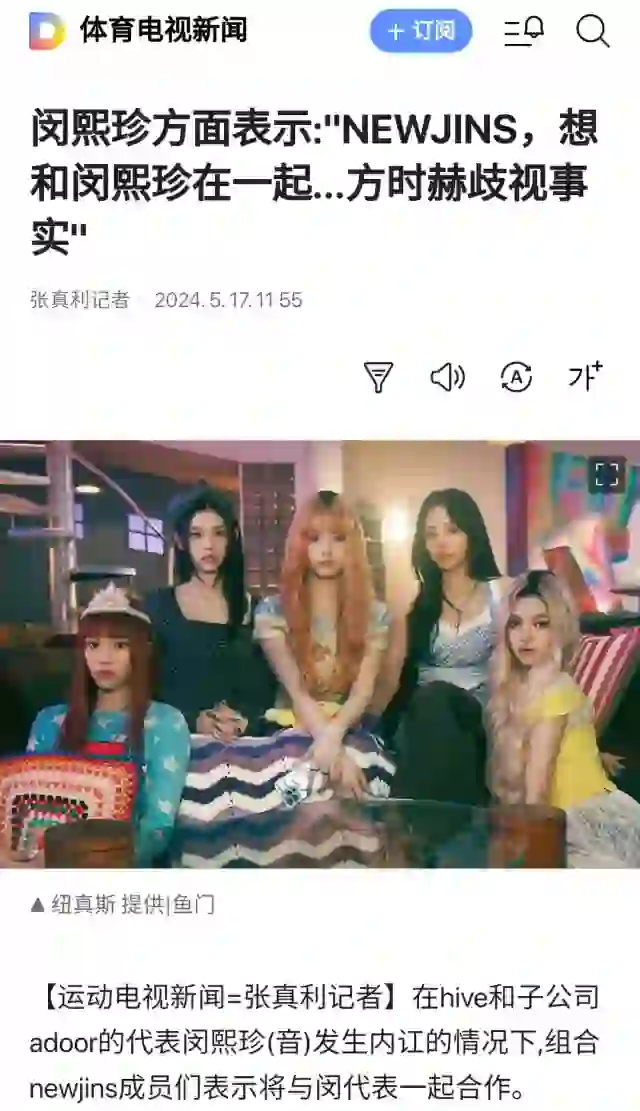Screen dimensions: 640x1111
Task: Tap the 订阅 subscribe button
Action: tap(421, 30)
